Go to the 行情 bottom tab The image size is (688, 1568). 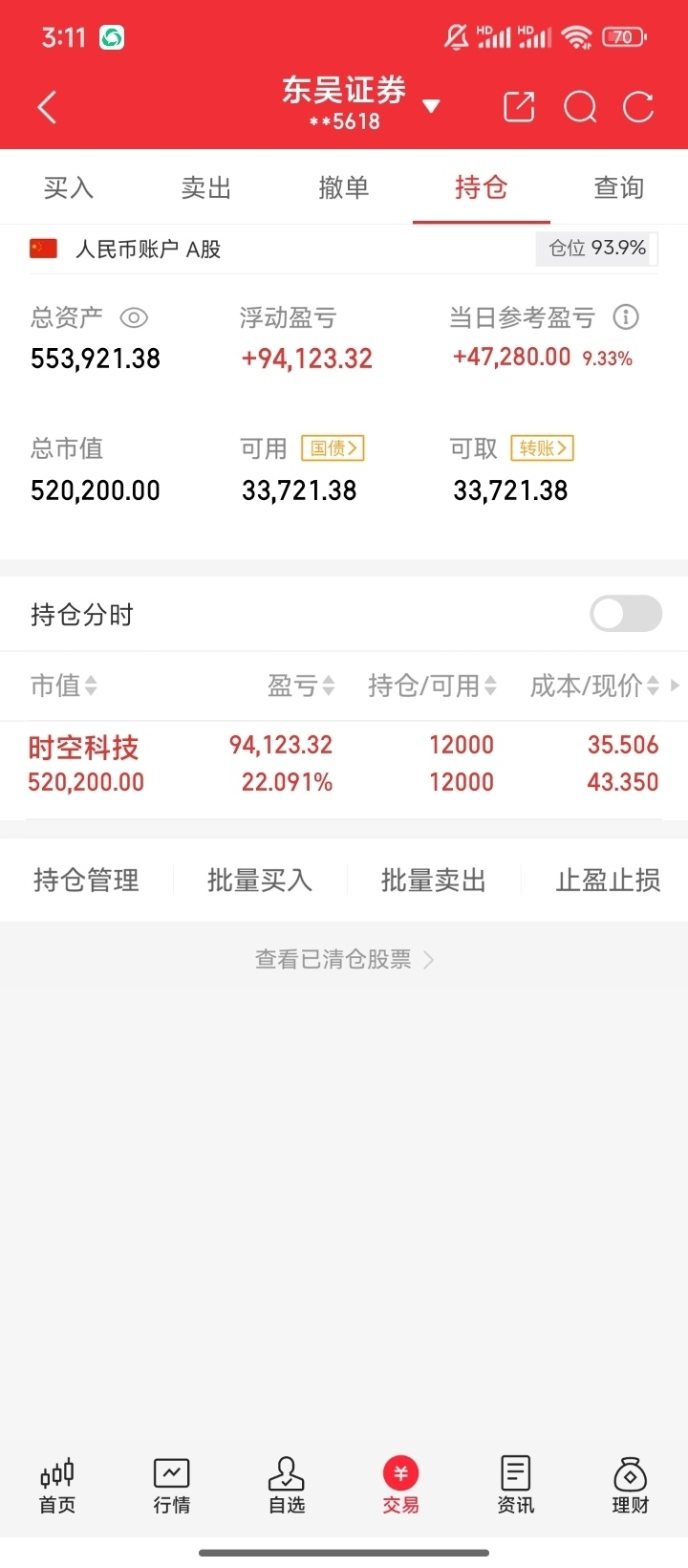172,1486
